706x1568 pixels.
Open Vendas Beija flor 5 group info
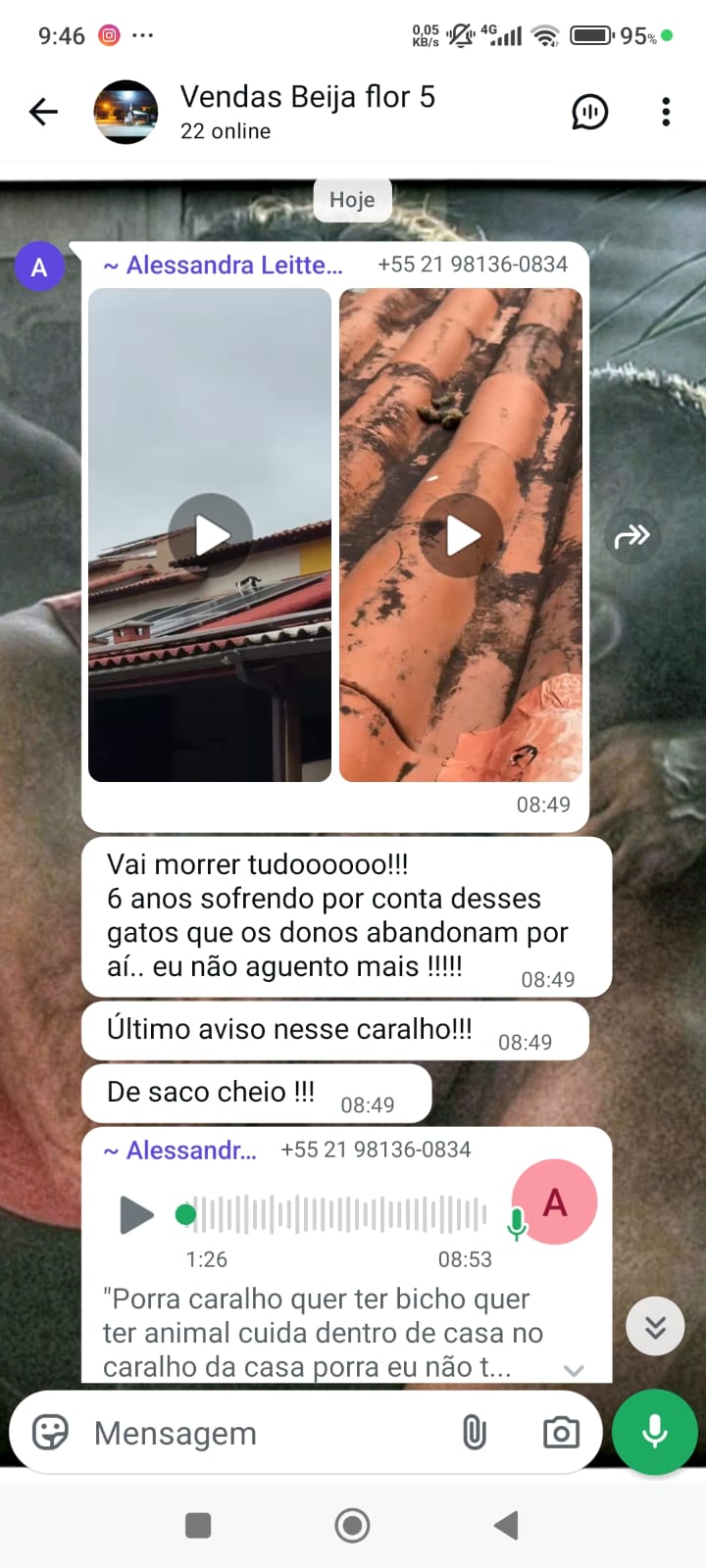click(306, 112)
